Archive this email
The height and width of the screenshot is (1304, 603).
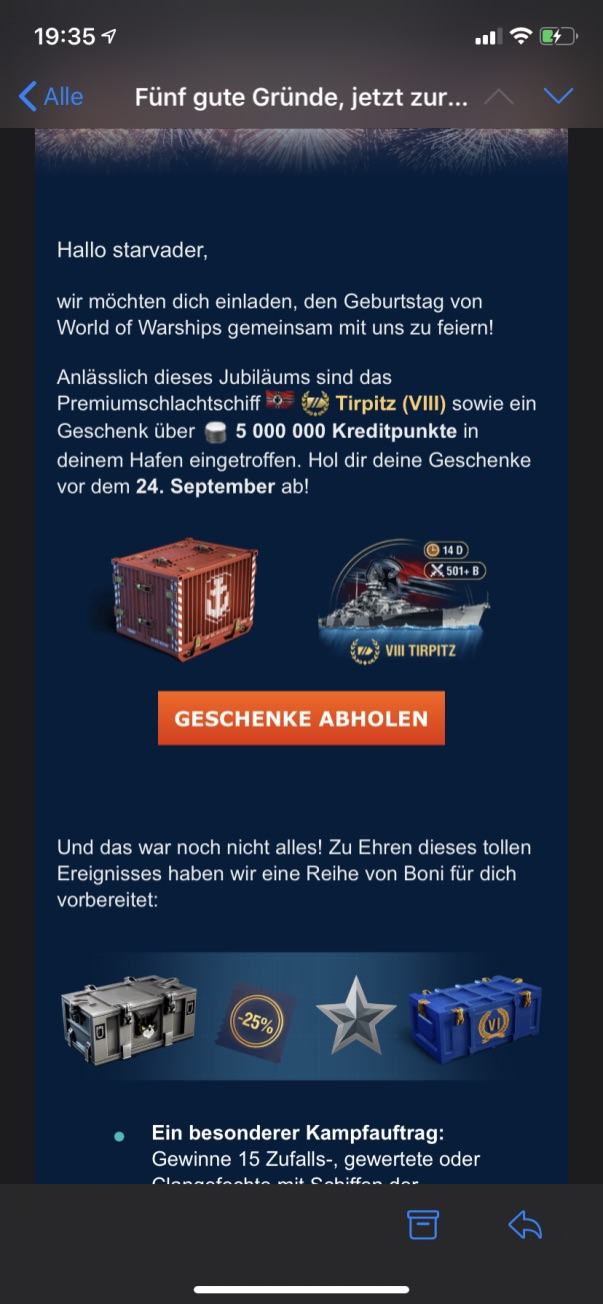pos(423,1224)
